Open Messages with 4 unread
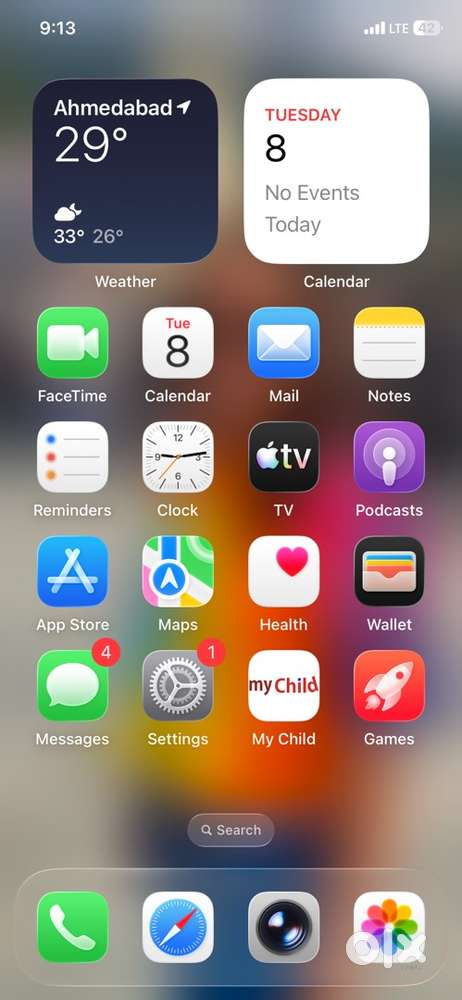 point(73,686)
